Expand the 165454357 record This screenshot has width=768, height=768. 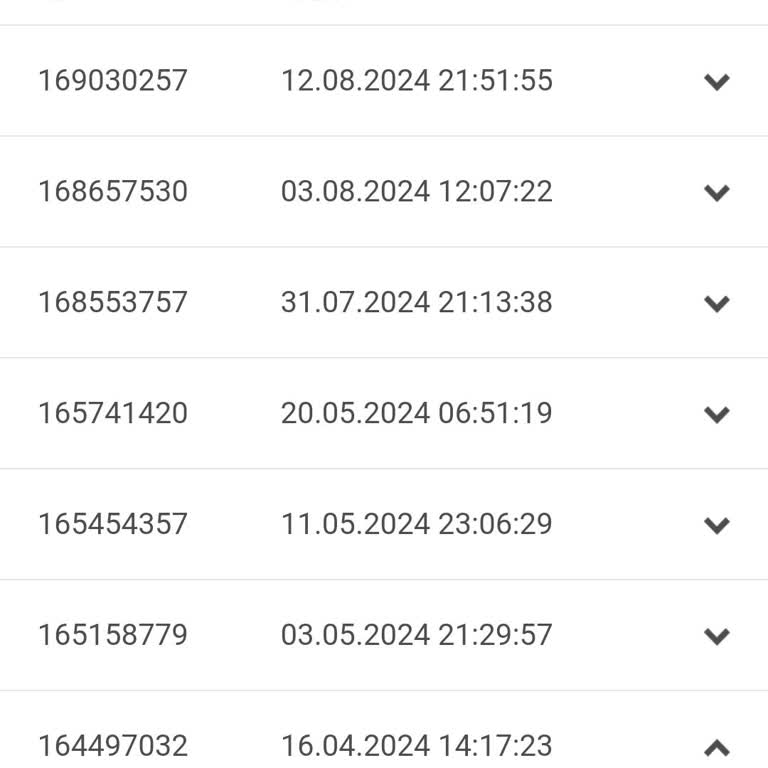[x=717, y=526]
